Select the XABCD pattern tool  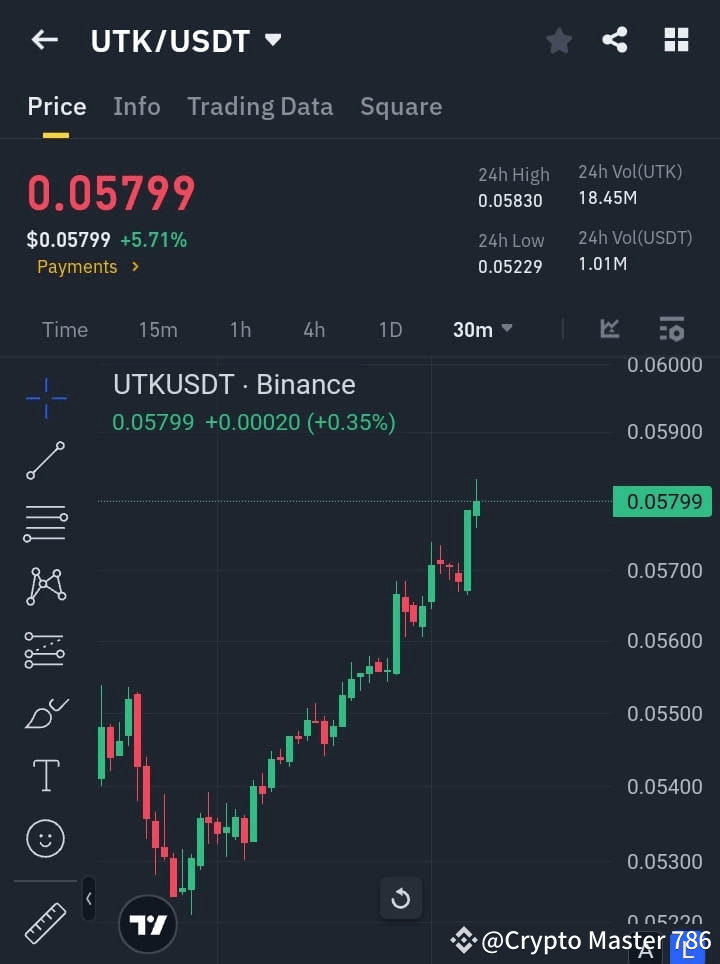[x=44, y=587]
